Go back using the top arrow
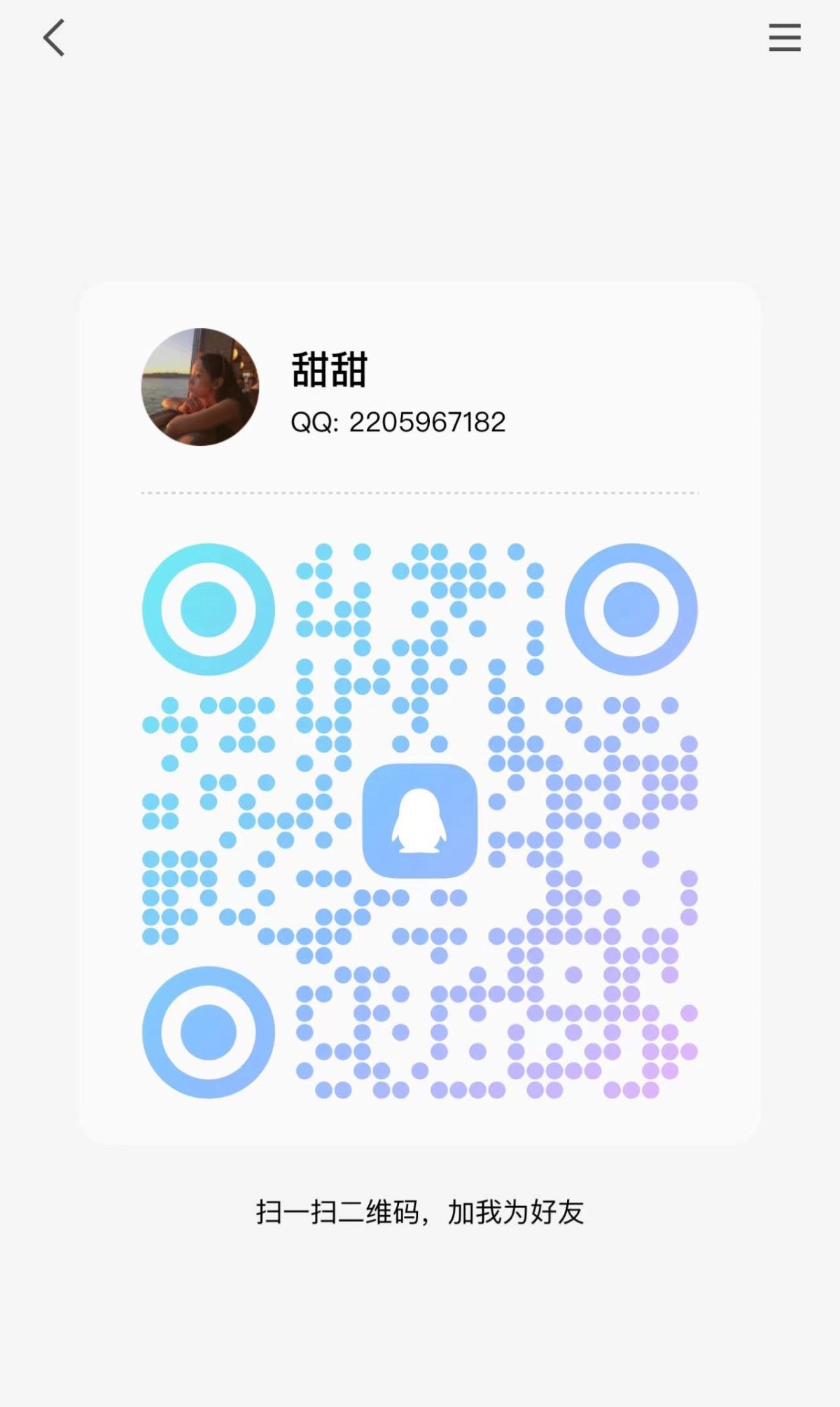 54,38
